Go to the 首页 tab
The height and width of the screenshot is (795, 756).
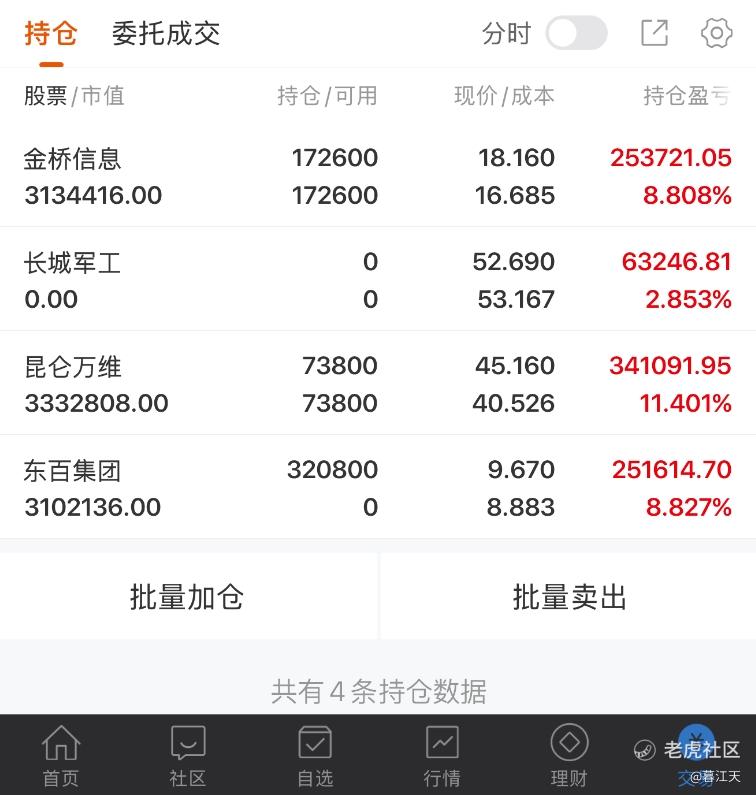click(x=60, y=756)
